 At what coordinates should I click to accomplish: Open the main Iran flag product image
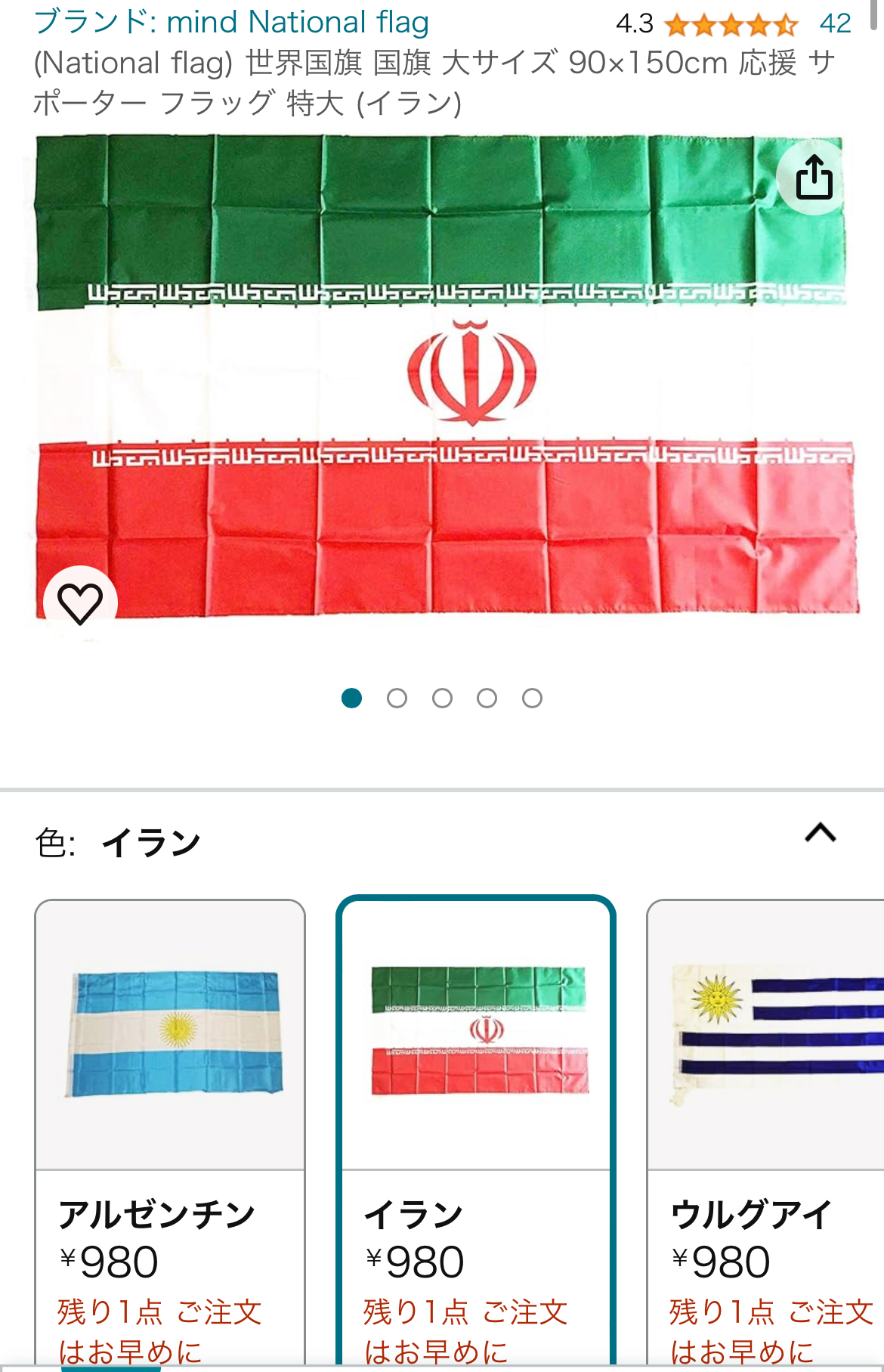pos(446,378)
